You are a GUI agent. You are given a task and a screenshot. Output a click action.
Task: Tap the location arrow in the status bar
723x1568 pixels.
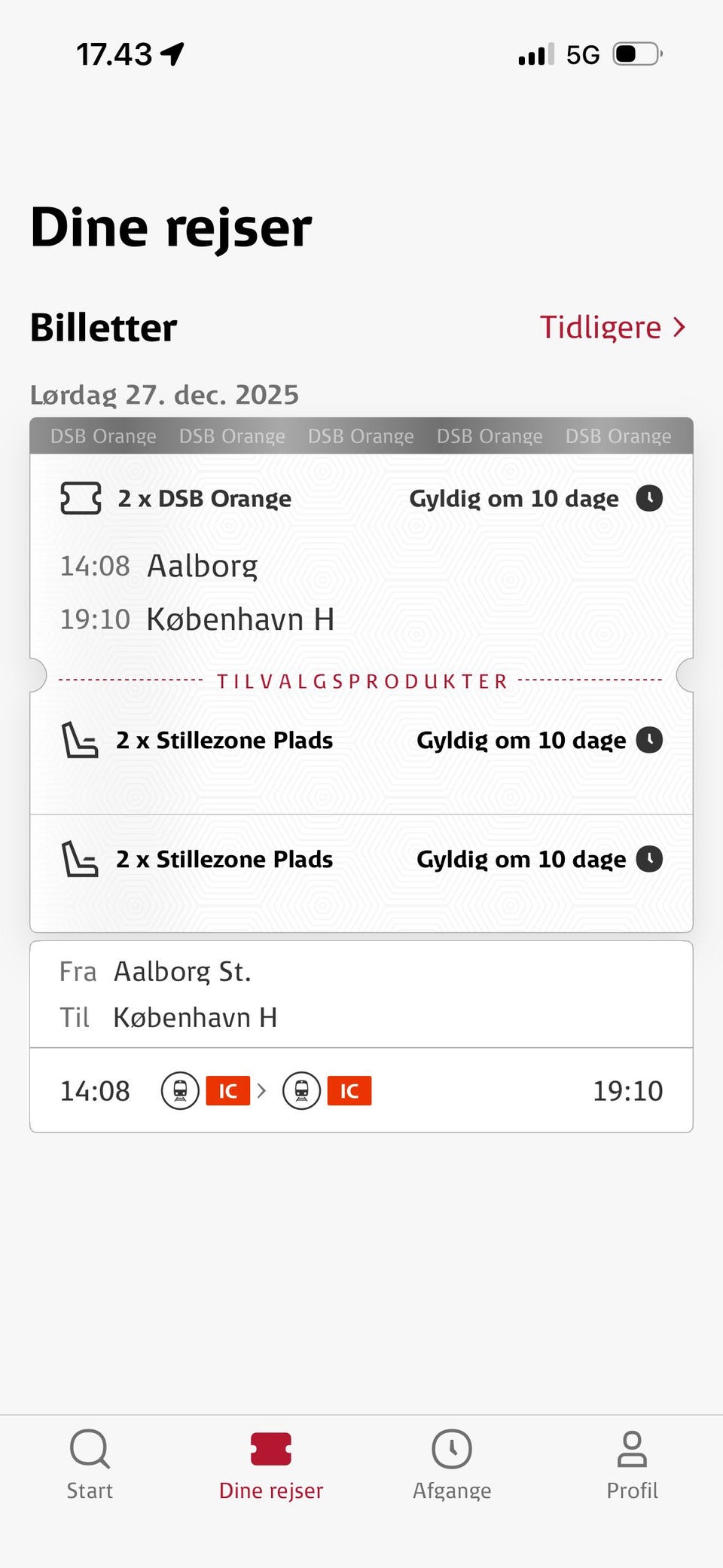point(171,53)
